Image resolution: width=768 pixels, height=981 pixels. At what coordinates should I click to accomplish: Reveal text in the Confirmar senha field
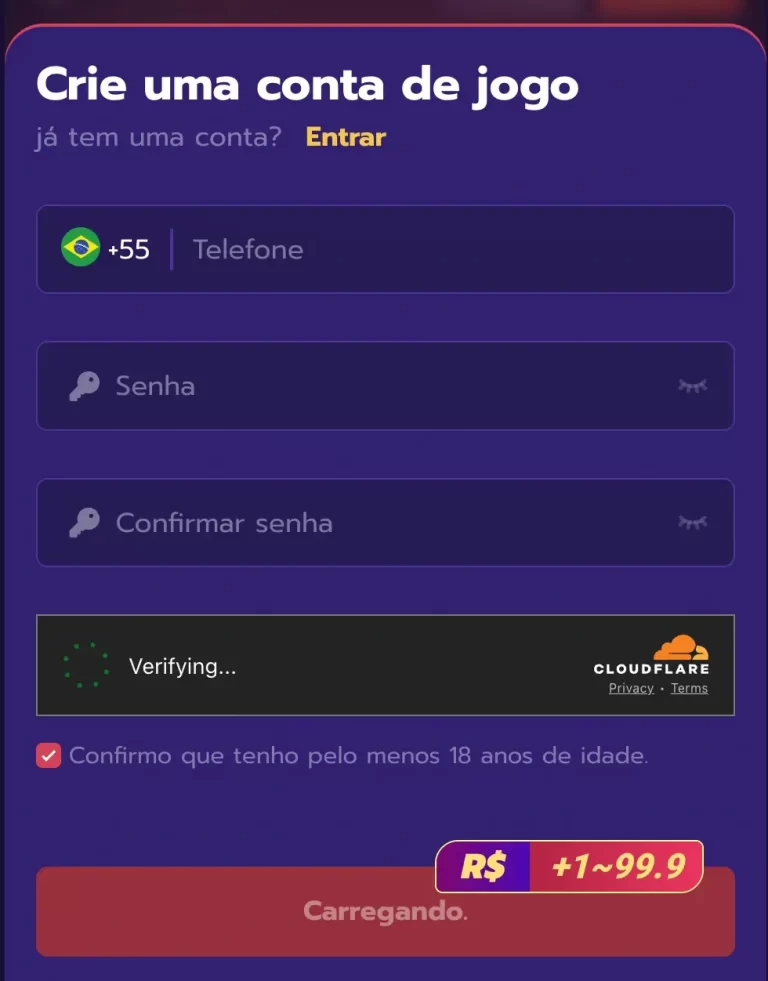(x=692, y=523)
